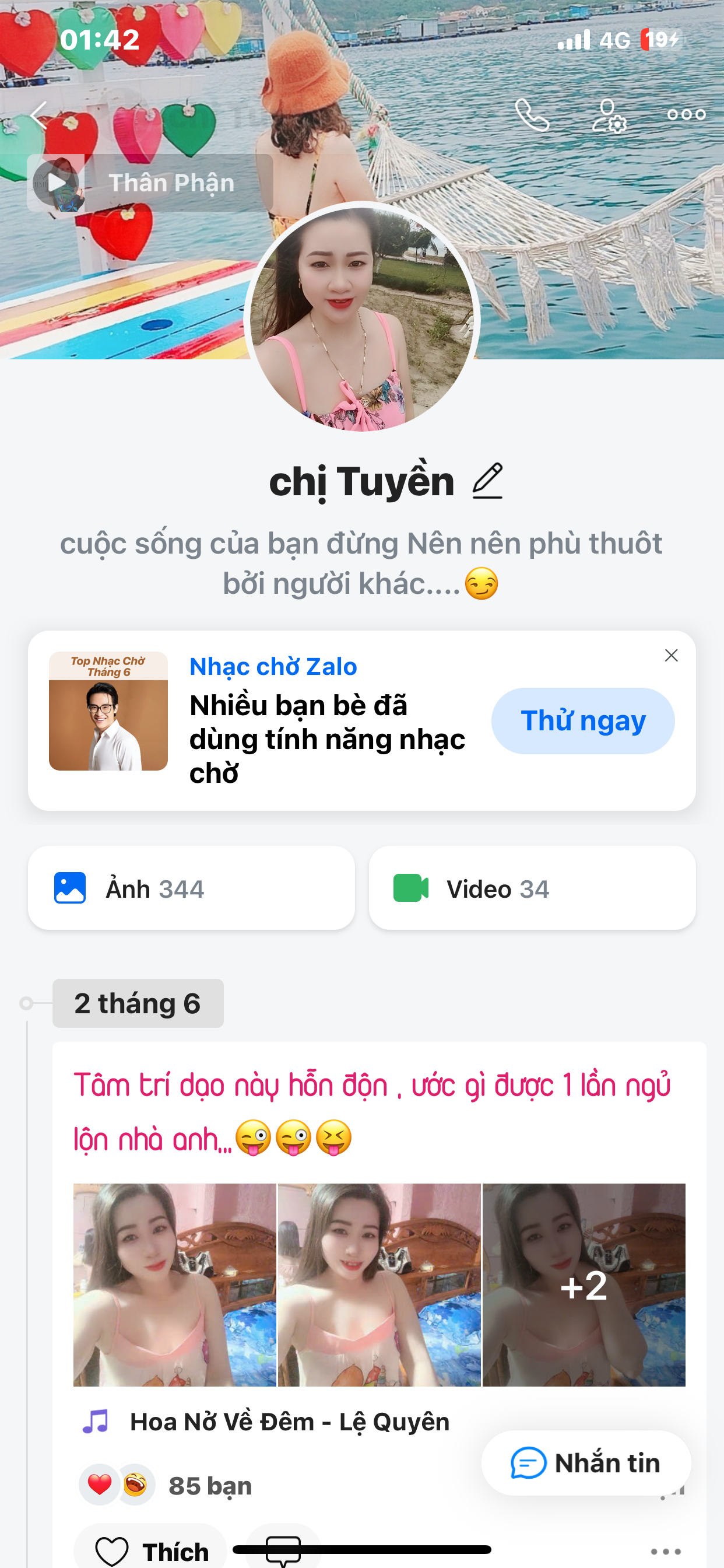View chị Tuyền's profile picture
Viewport: 724px width, 1568px height.
[362, 318]
